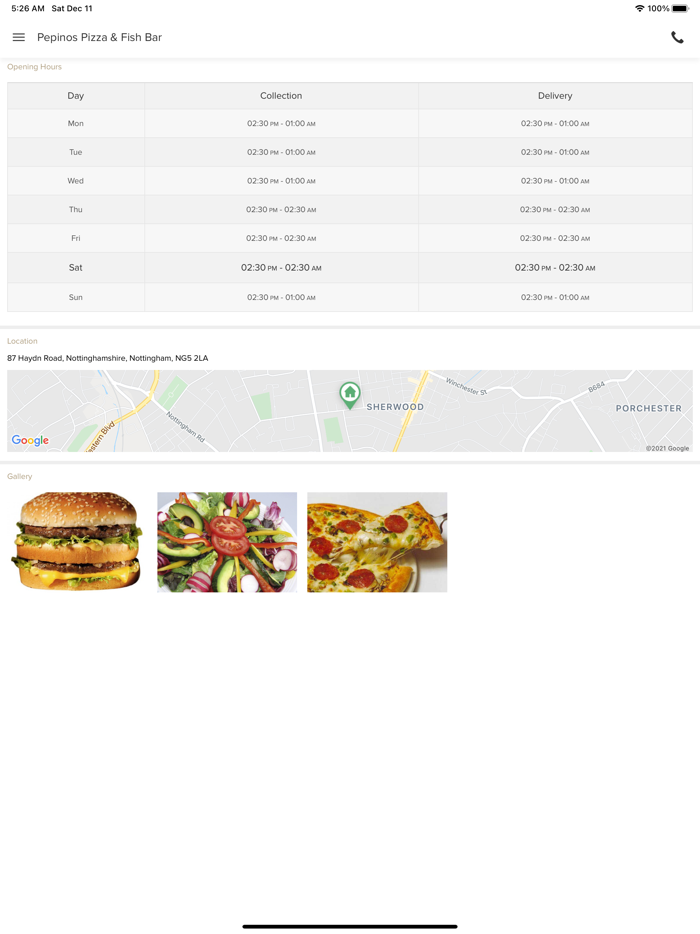Call the restaurant via phone icon
700x934 pixels.
(677, 38)
